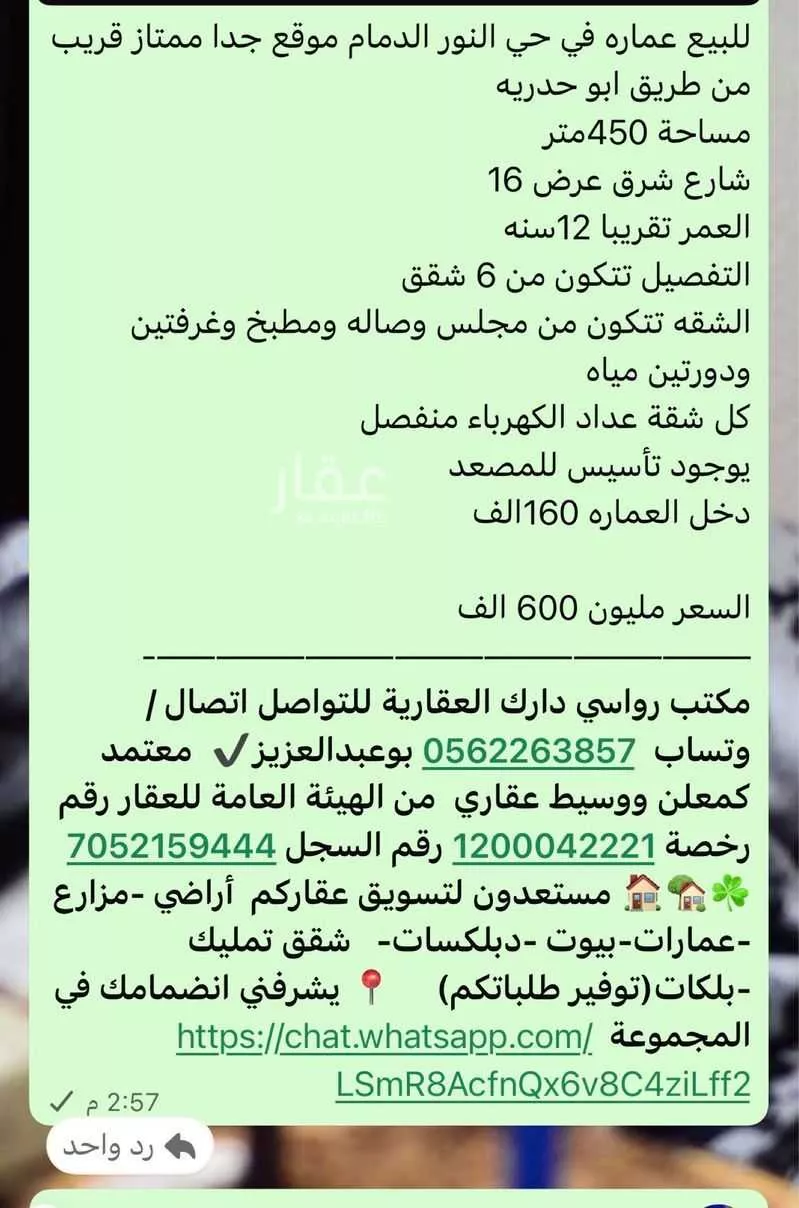This screenshot has width=799, height=1208.
Task: Tap the message sent checkmark near the timestamp
Action: point(60,1102)
